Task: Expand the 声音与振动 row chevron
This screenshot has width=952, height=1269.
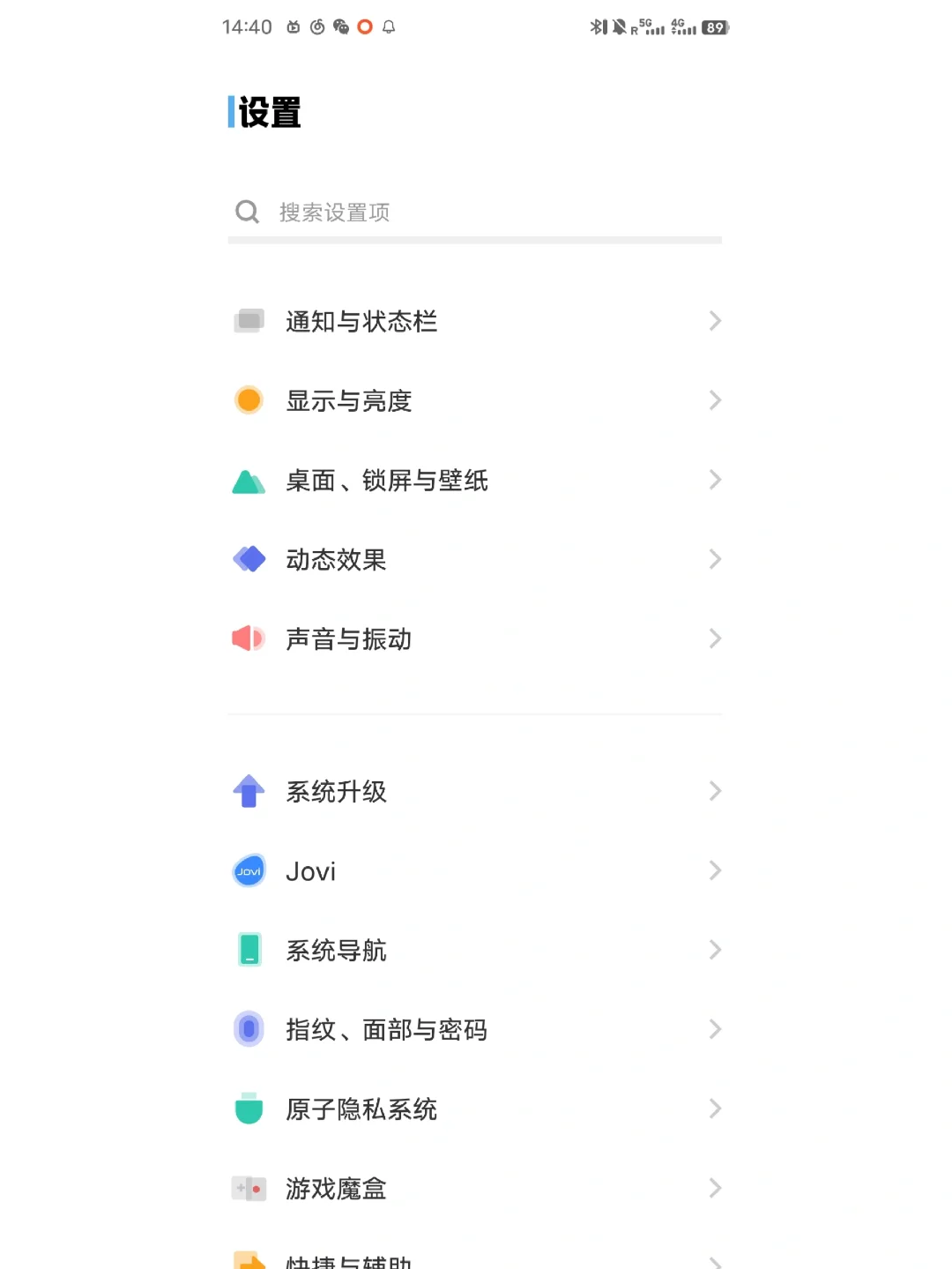Action: pyautogui.click(x=715, y=638)
